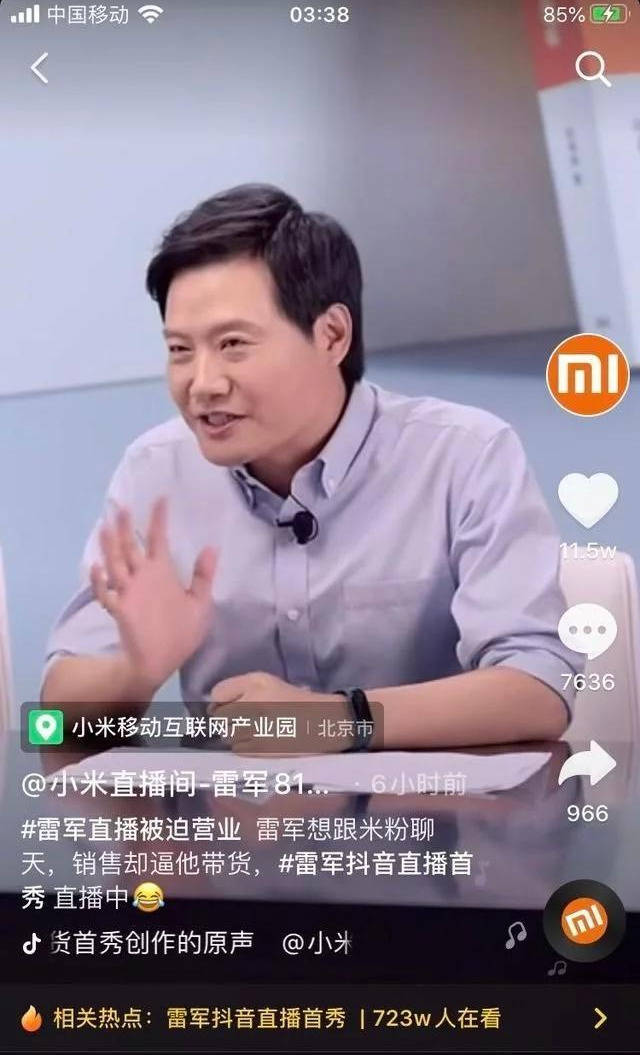This screenshot has width=640, height=1055.
Task: Open the #雷军抖音直播首秀 hashtag
Action: (x=376, y=864)
